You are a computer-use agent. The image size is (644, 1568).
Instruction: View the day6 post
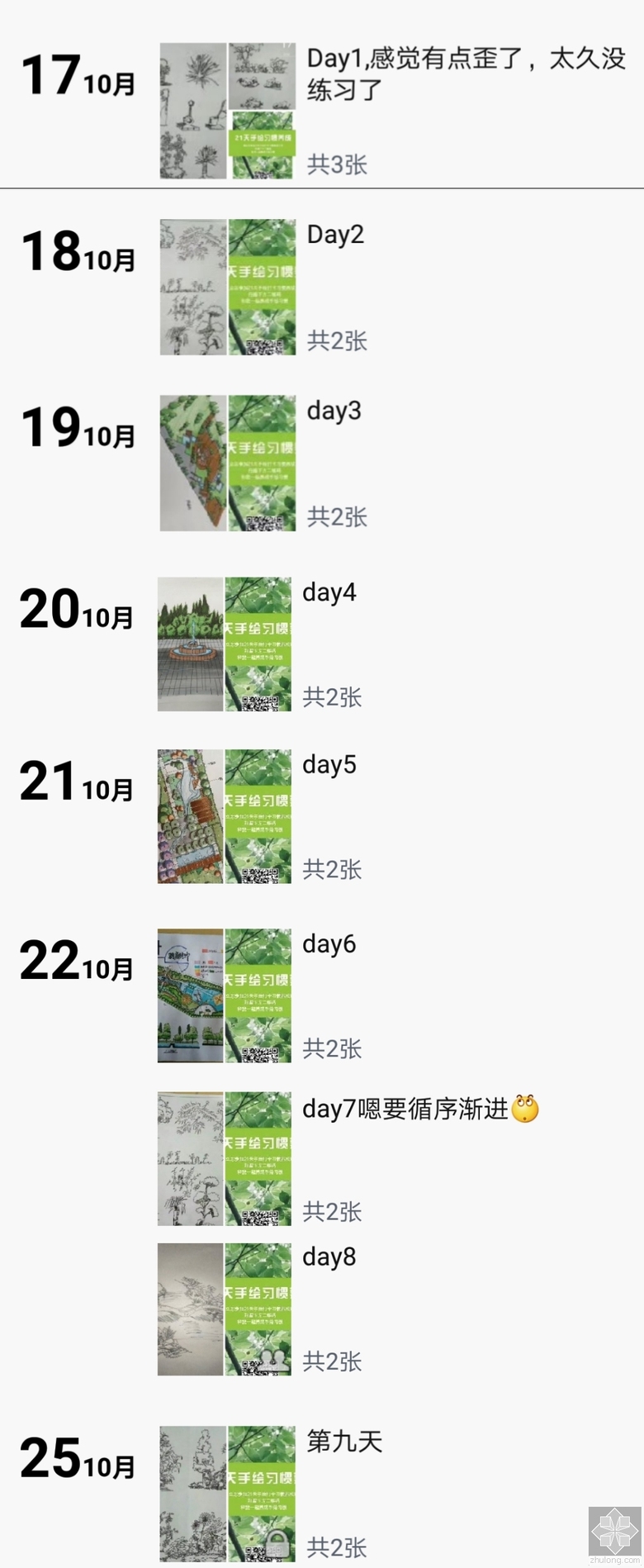coord(329,943)
